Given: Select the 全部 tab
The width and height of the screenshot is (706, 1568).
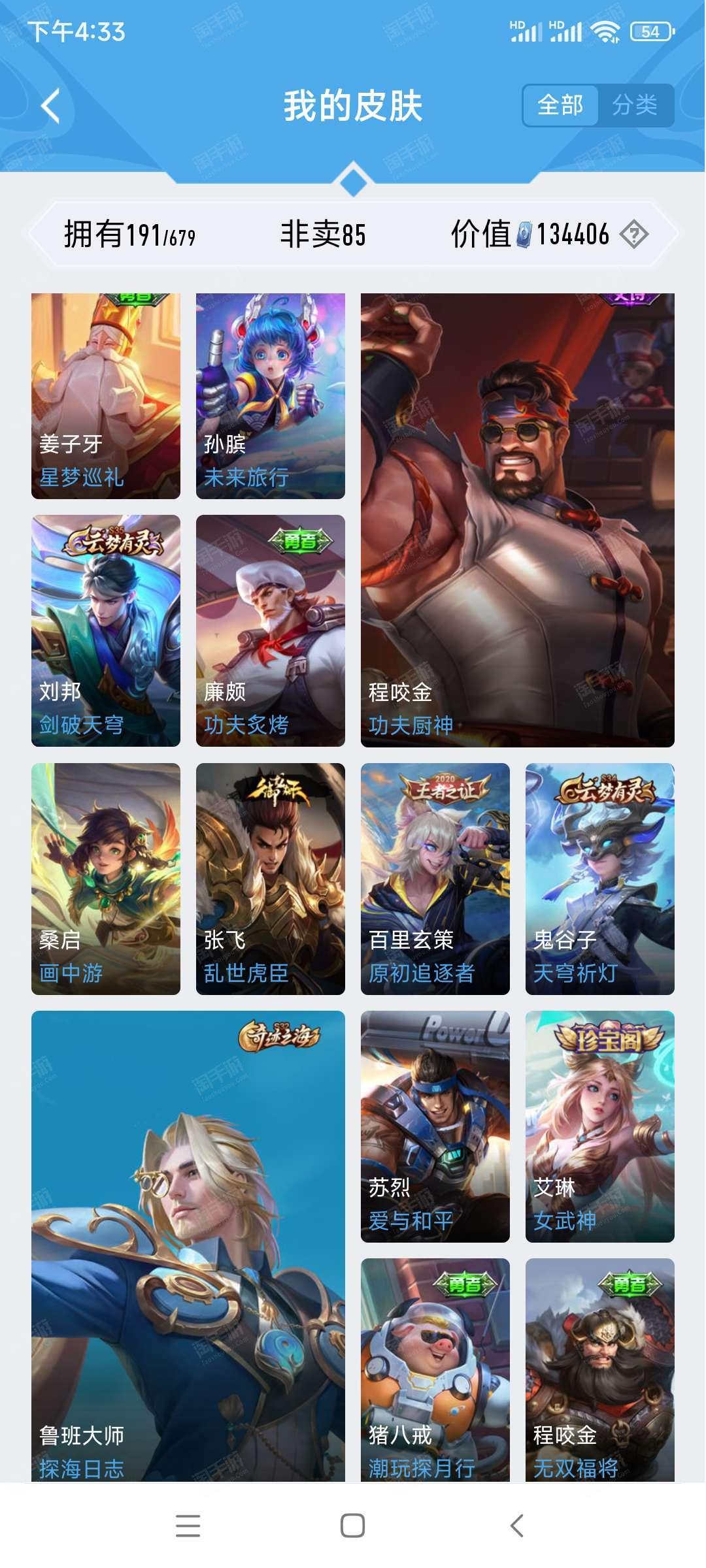Looking at the screenshot, I should (560, 105).
